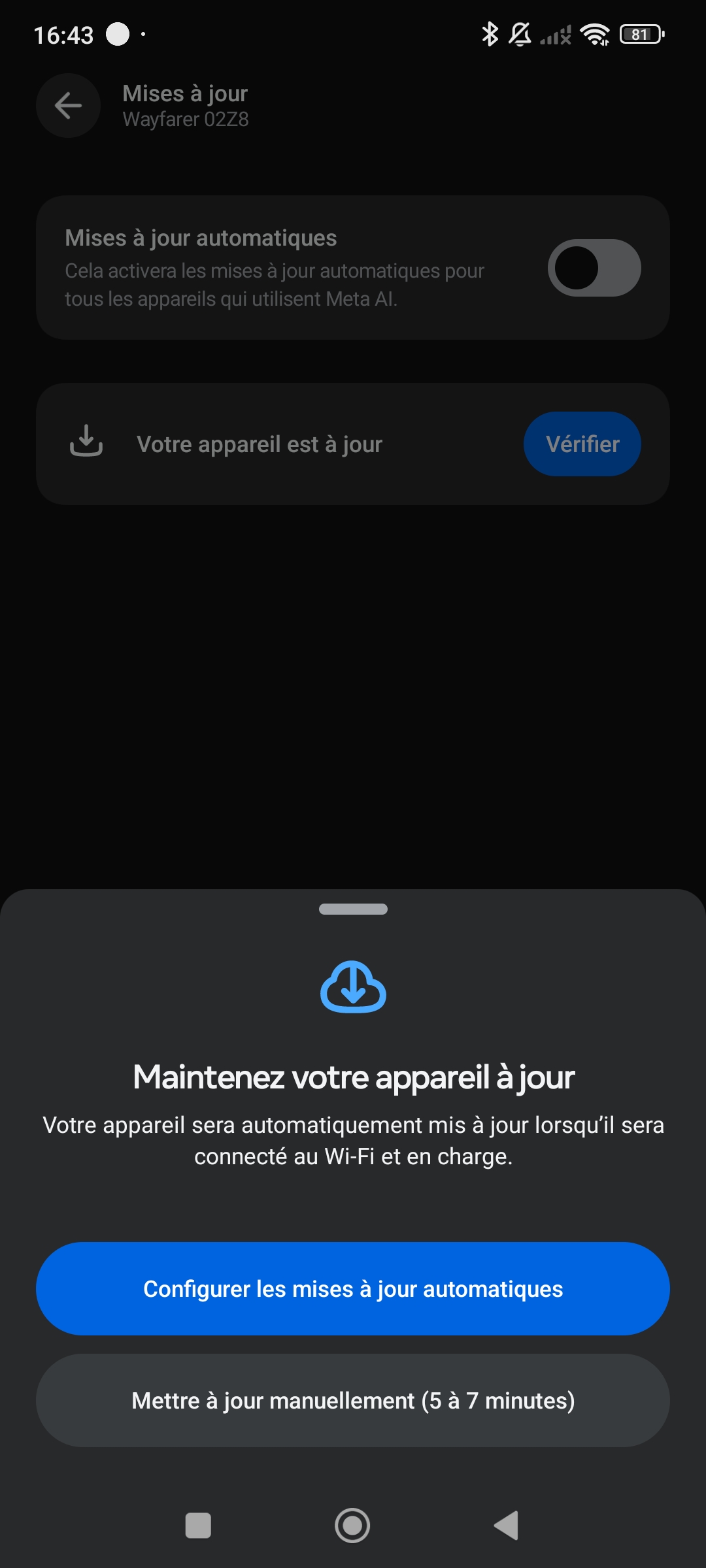Open recent apps from navigation bar
This screenshot has width=706, height=1568.
click(x=198, y=1526)
